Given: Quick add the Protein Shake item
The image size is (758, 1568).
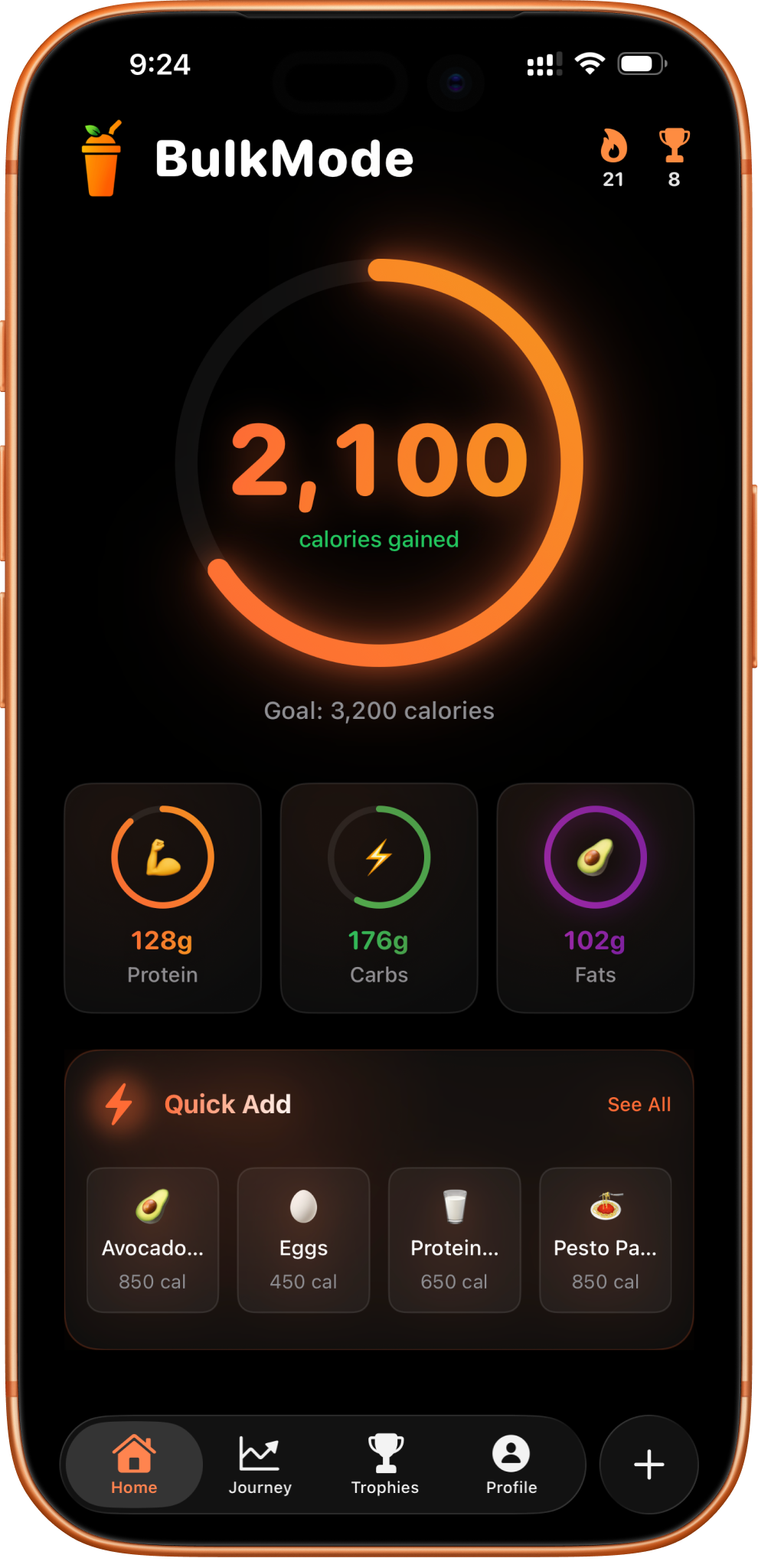Looking at the screenshot, I should 454,1240.
